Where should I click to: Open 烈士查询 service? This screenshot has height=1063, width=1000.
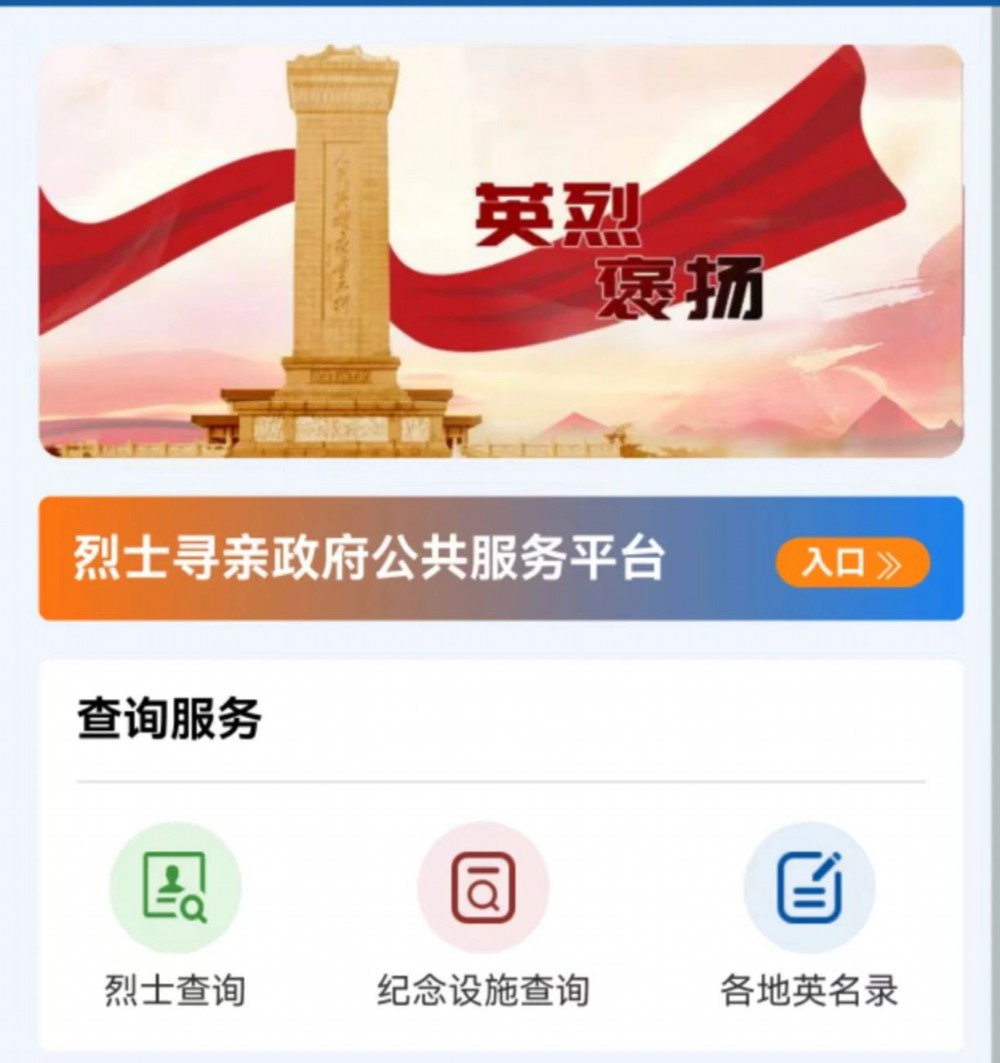175,888
